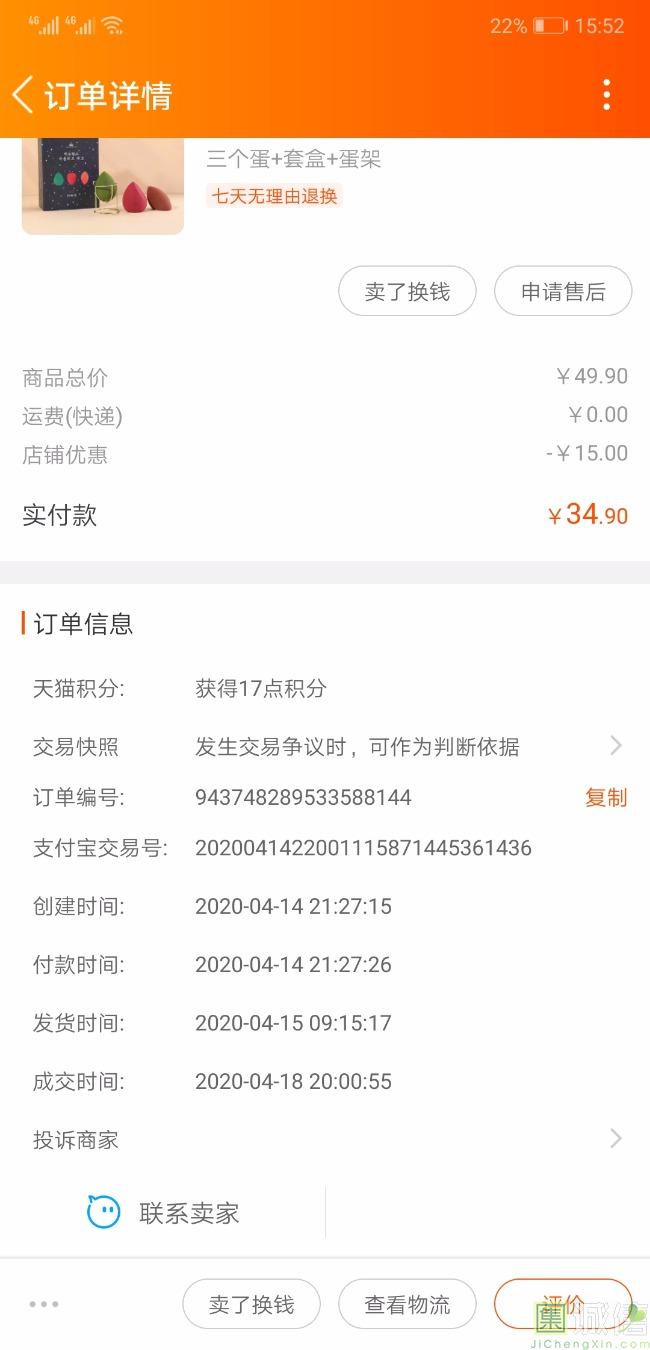
Task: Open the three-dot overflow menu
Action: [606, 95]
